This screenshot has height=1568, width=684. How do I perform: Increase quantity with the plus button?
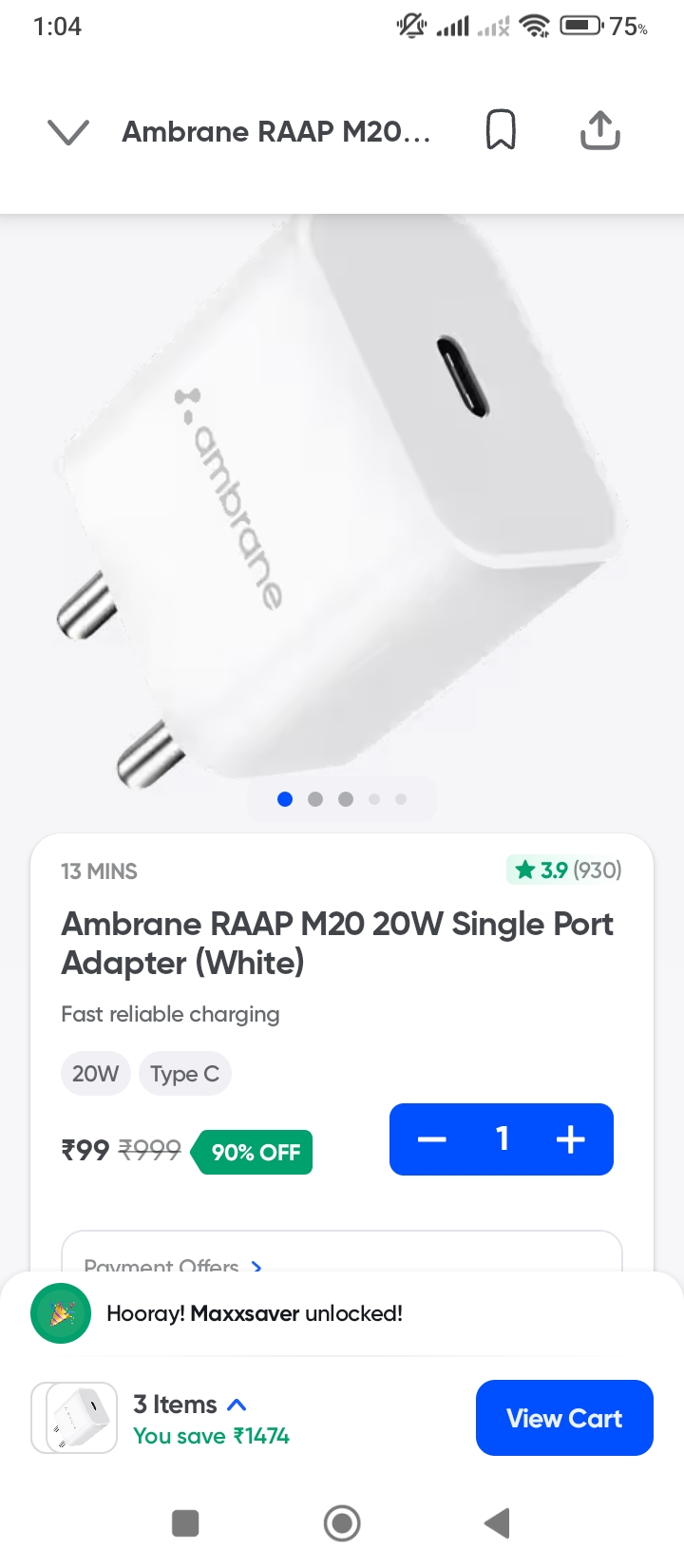[x=570, y=1139]
